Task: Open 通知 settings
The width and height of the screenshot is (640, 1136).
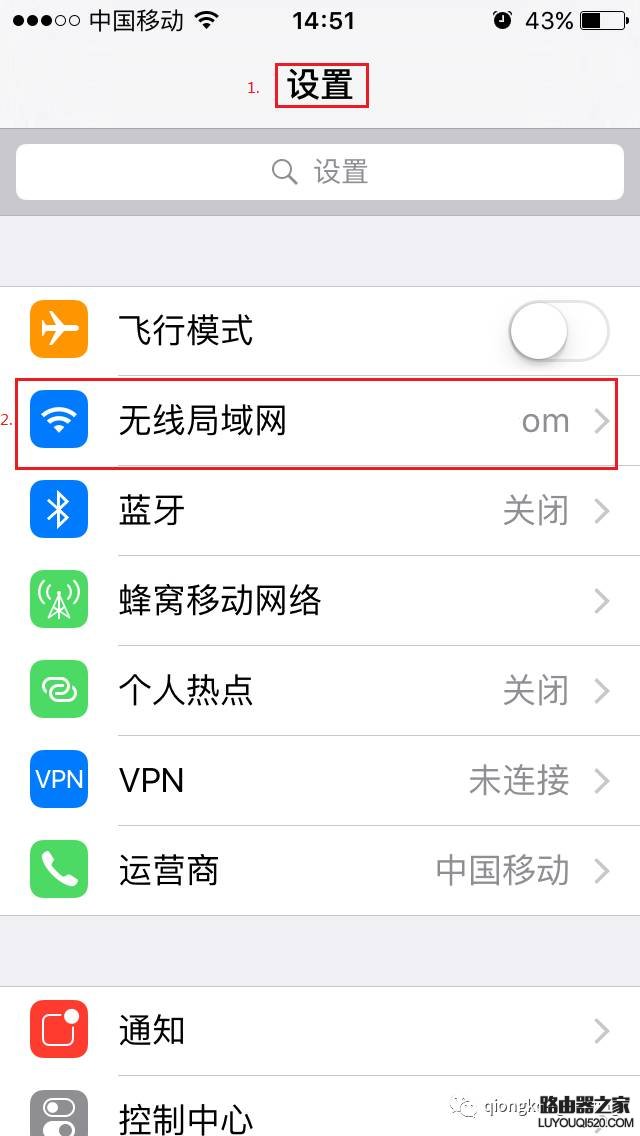Action: click(320, 1030)
